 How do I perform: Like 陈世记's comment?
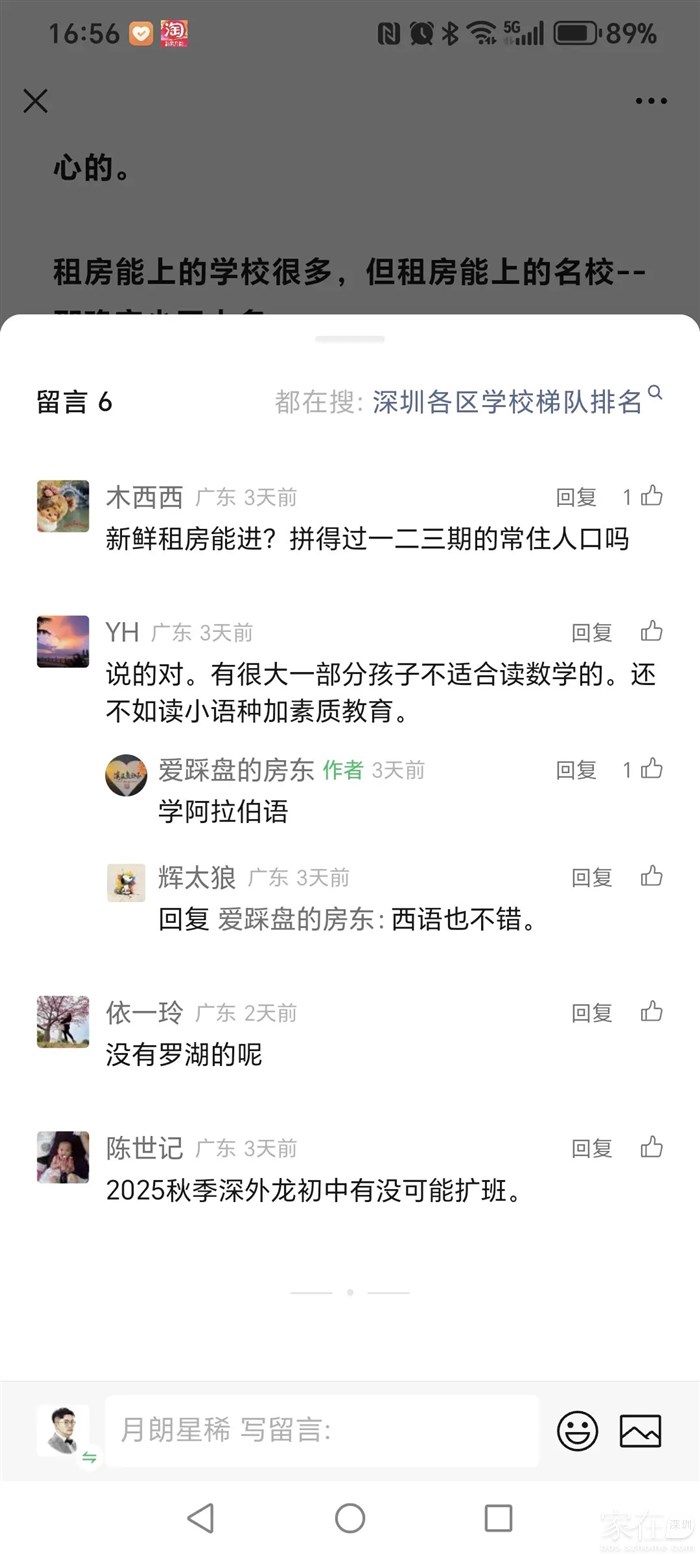tap(652, 1147)
